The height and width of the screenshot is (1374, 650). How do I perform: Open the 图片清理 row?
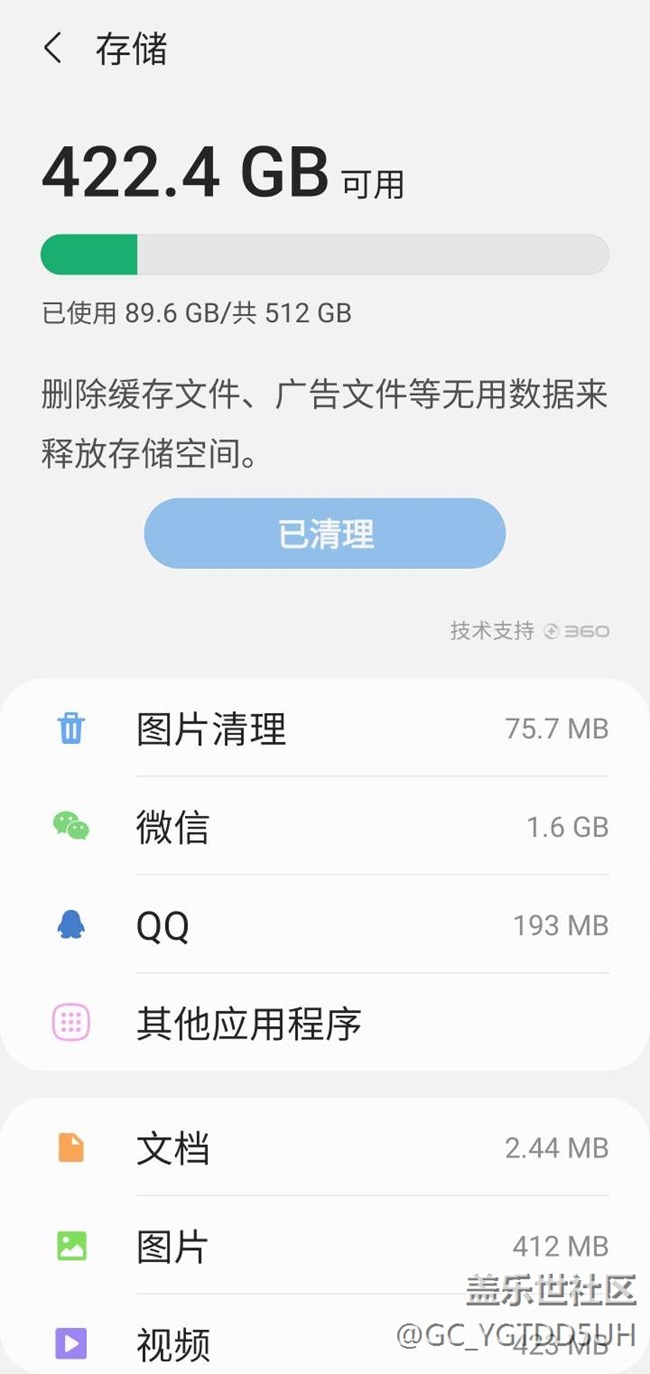[325, 728]
